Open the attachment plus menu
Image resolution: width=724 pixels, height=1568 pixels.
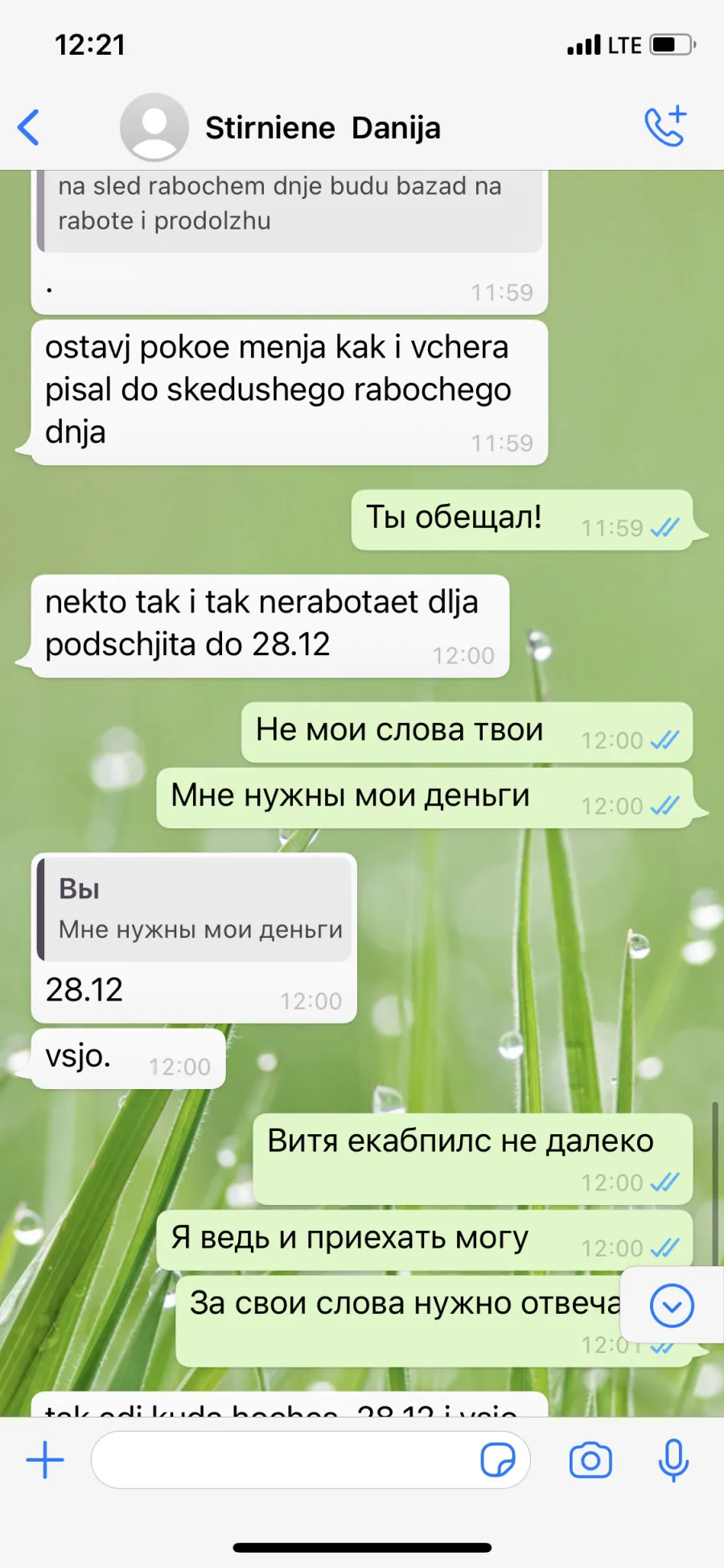(x=45, y=1460)
